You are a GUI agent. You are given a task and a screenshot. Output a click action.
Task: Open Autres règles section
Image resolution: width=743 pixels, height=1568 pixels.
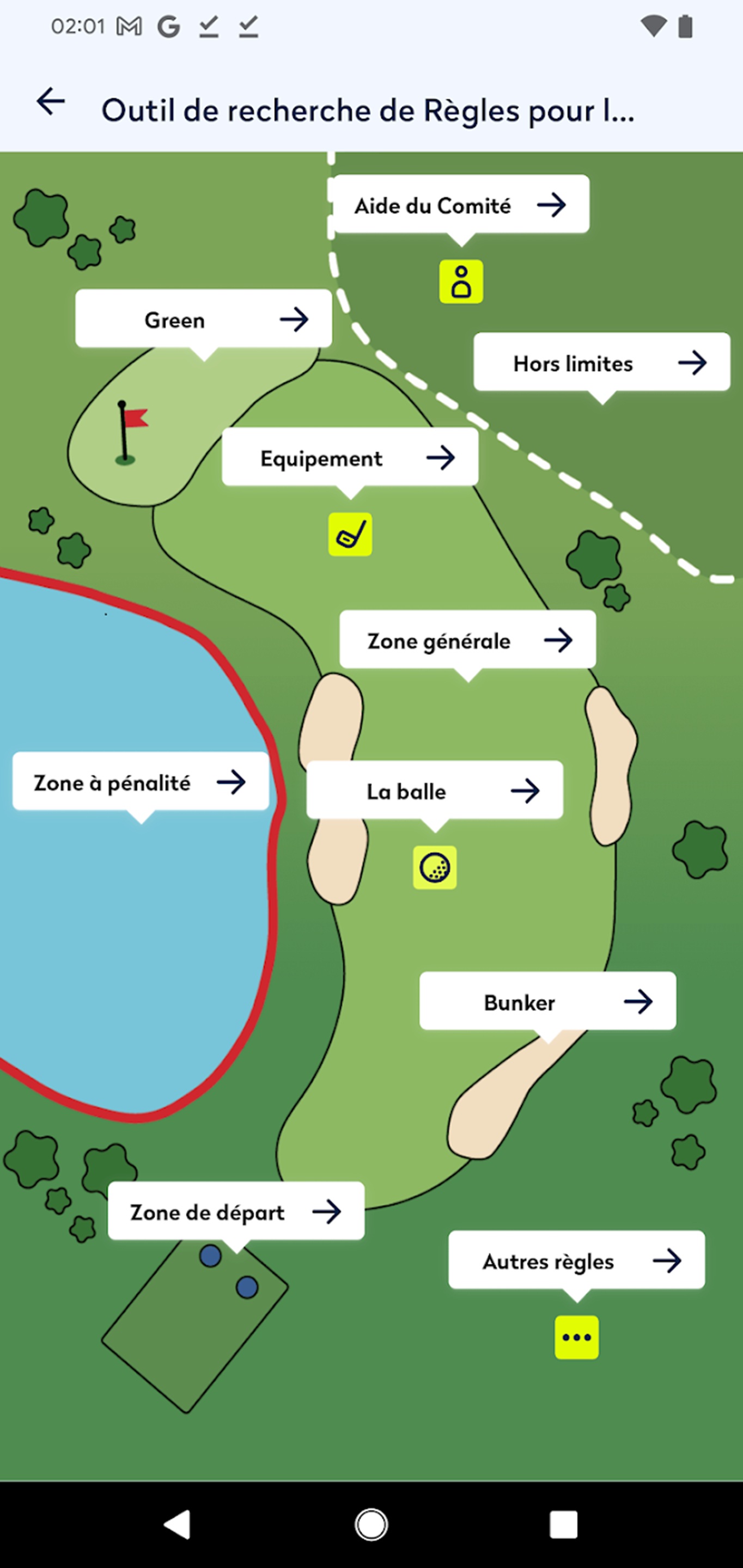[576, 1260]
